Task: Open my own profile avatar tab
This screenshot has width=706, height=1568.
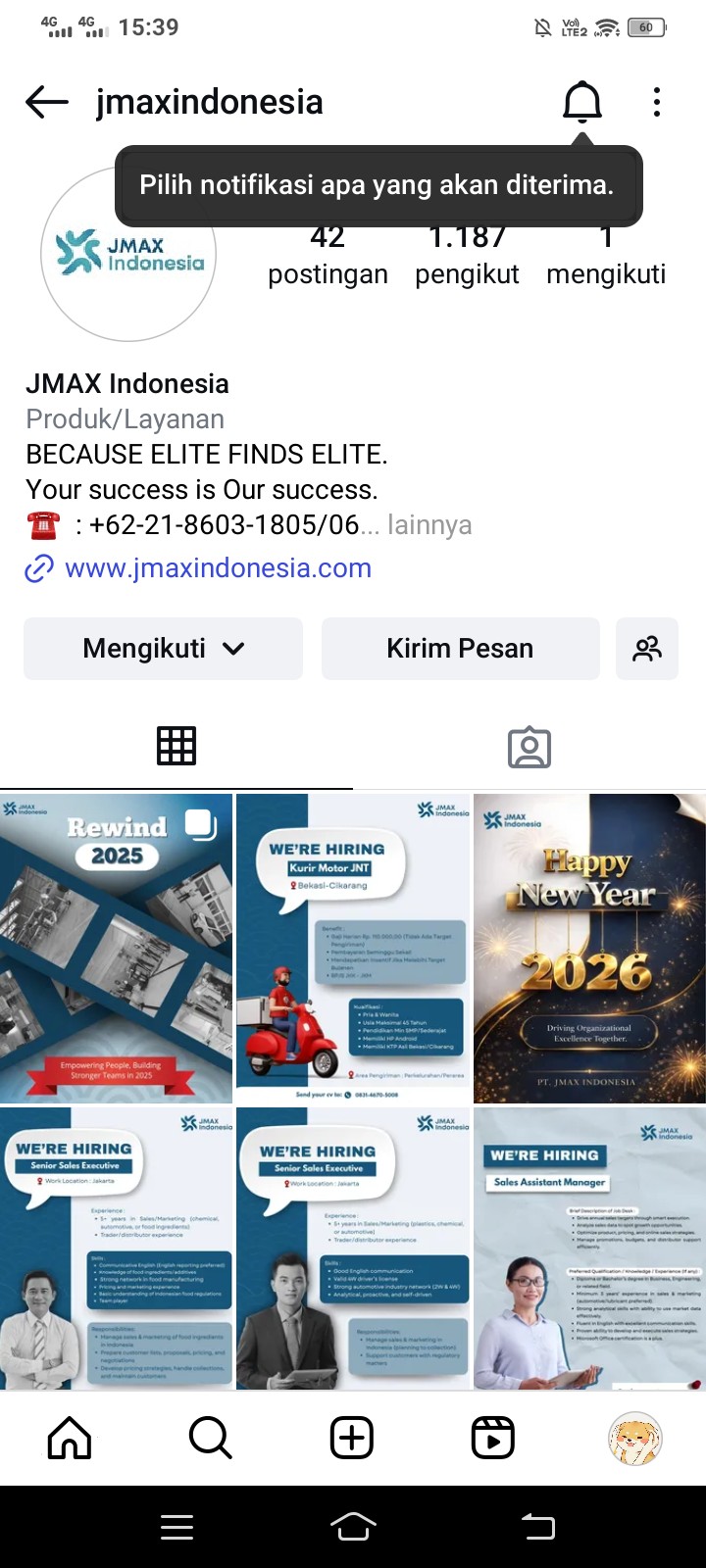Action: tap(634, 1438)
